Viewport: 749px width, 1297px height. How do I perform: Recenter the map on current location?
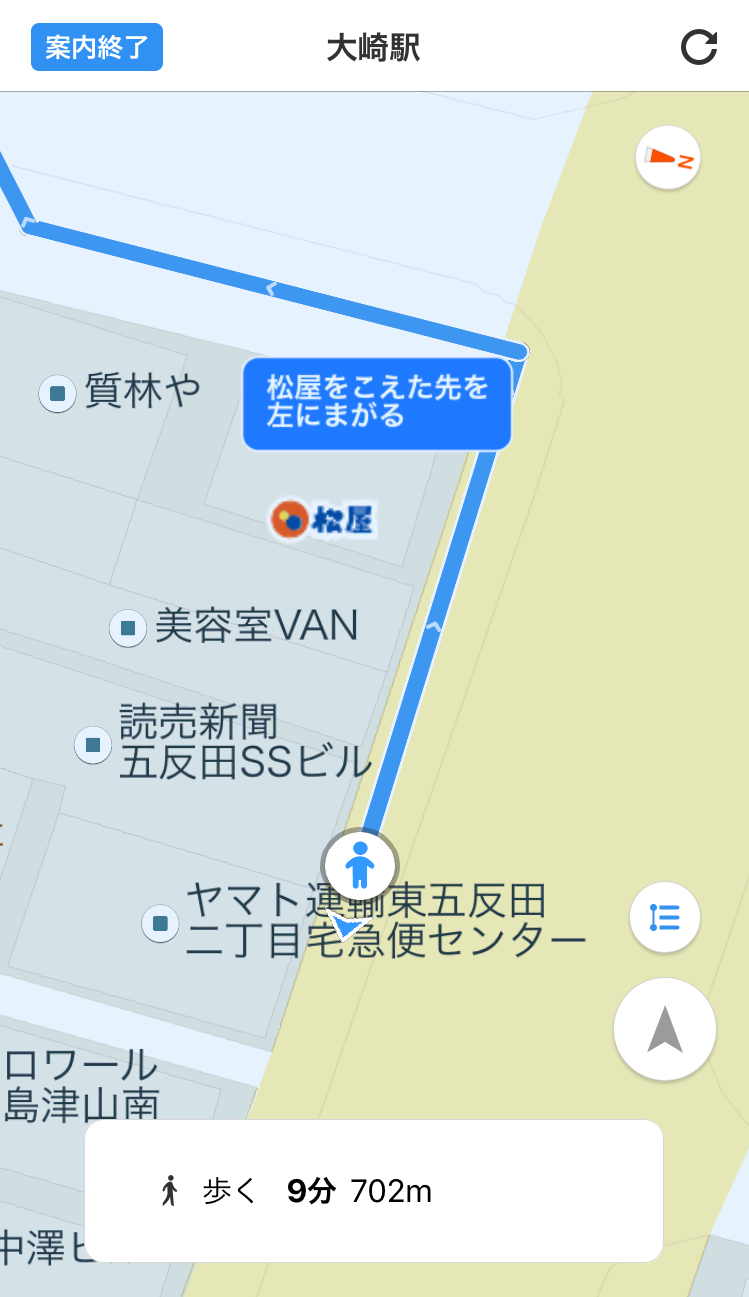pos(665,1030)
